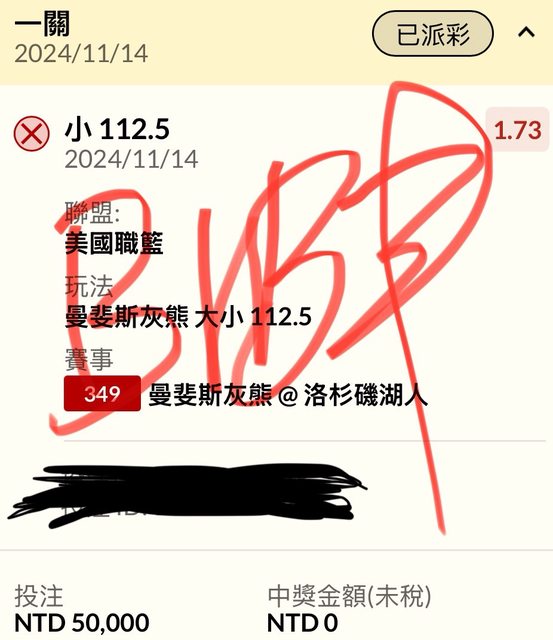Screen dimensions: 553x640
Task: Collapse the 一關 bet slip with the chevron
Action: (x=526, y=32)
